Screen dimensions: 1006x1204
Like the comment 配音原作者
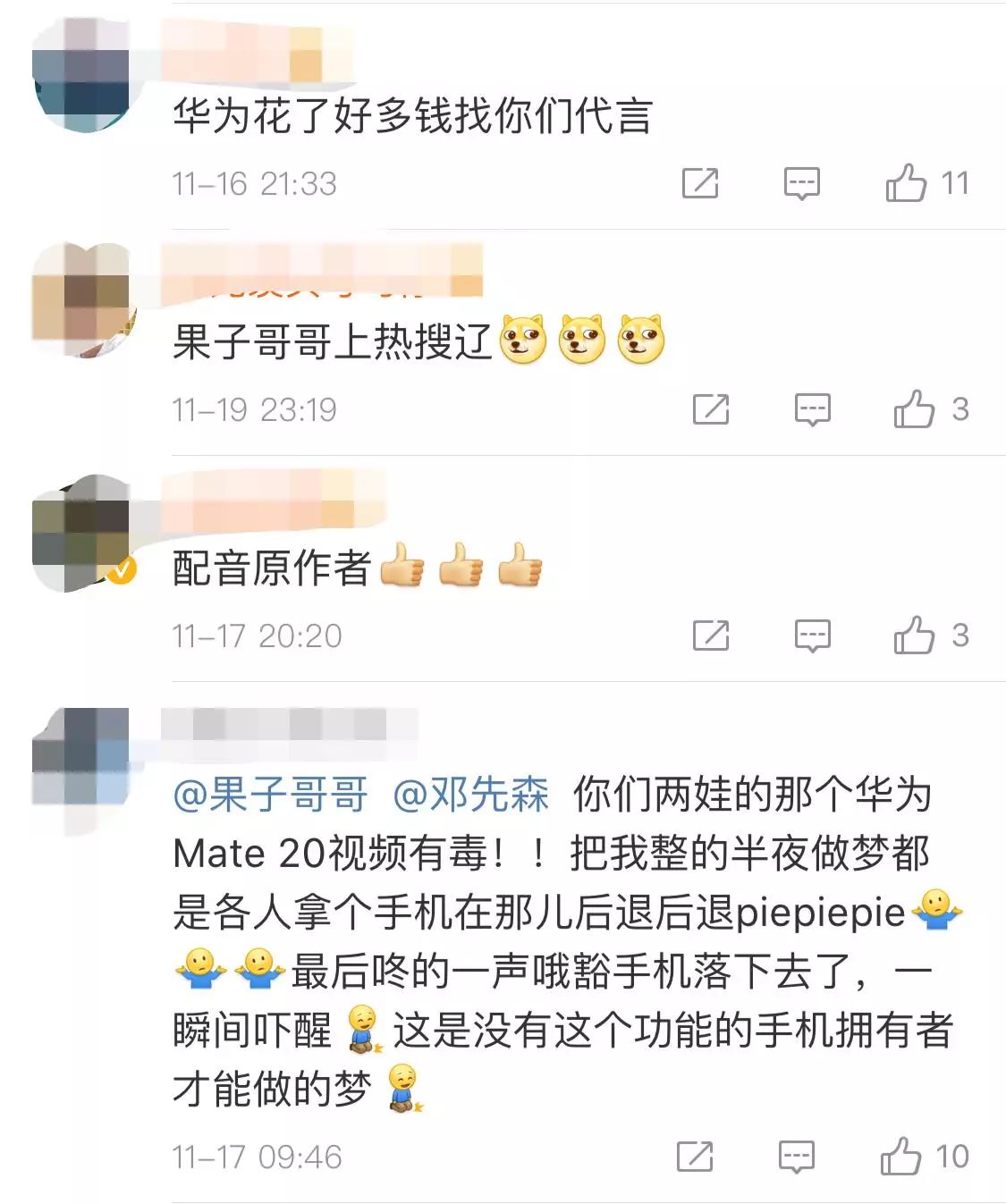click(914, 636)
